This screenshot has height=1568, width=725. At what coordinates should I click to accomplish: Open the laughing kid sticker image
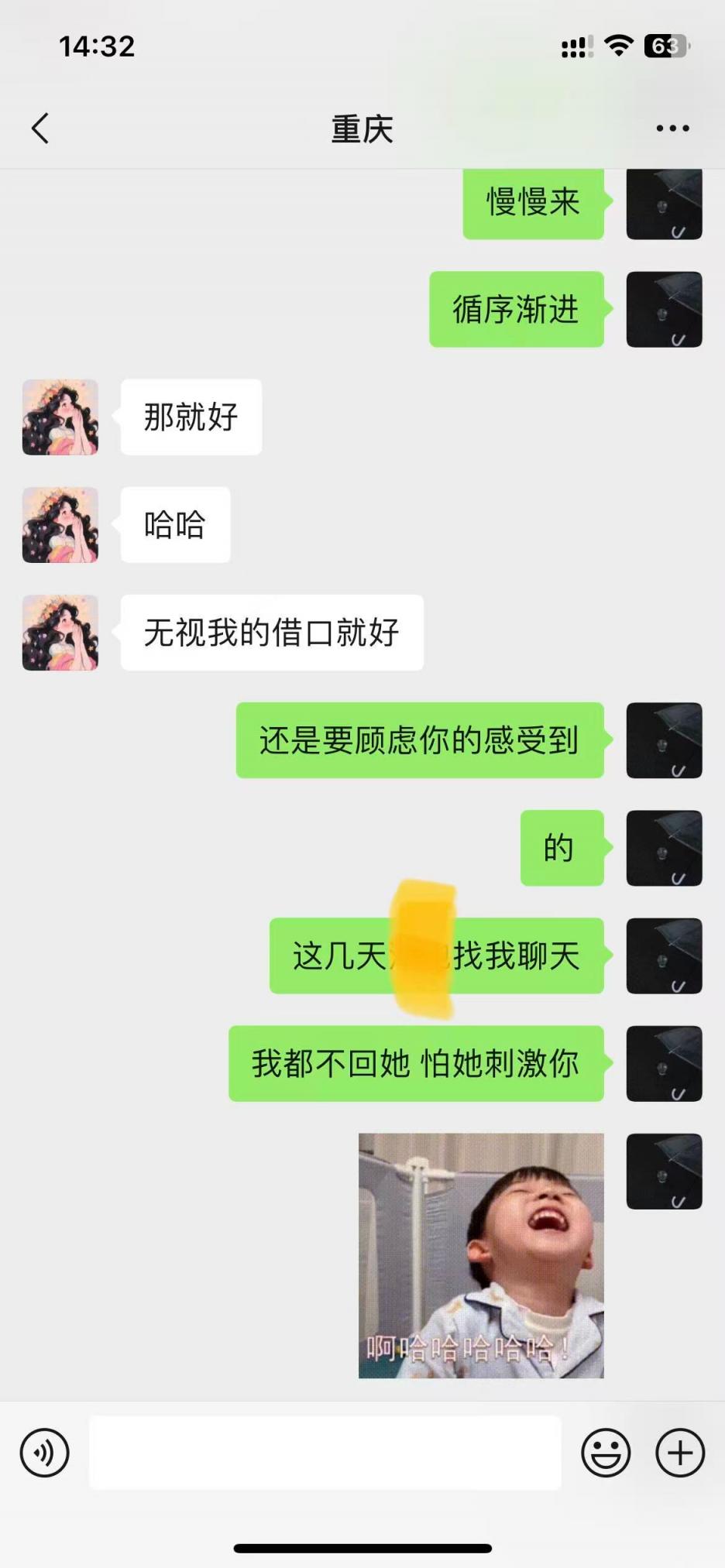click(481, 1255)
